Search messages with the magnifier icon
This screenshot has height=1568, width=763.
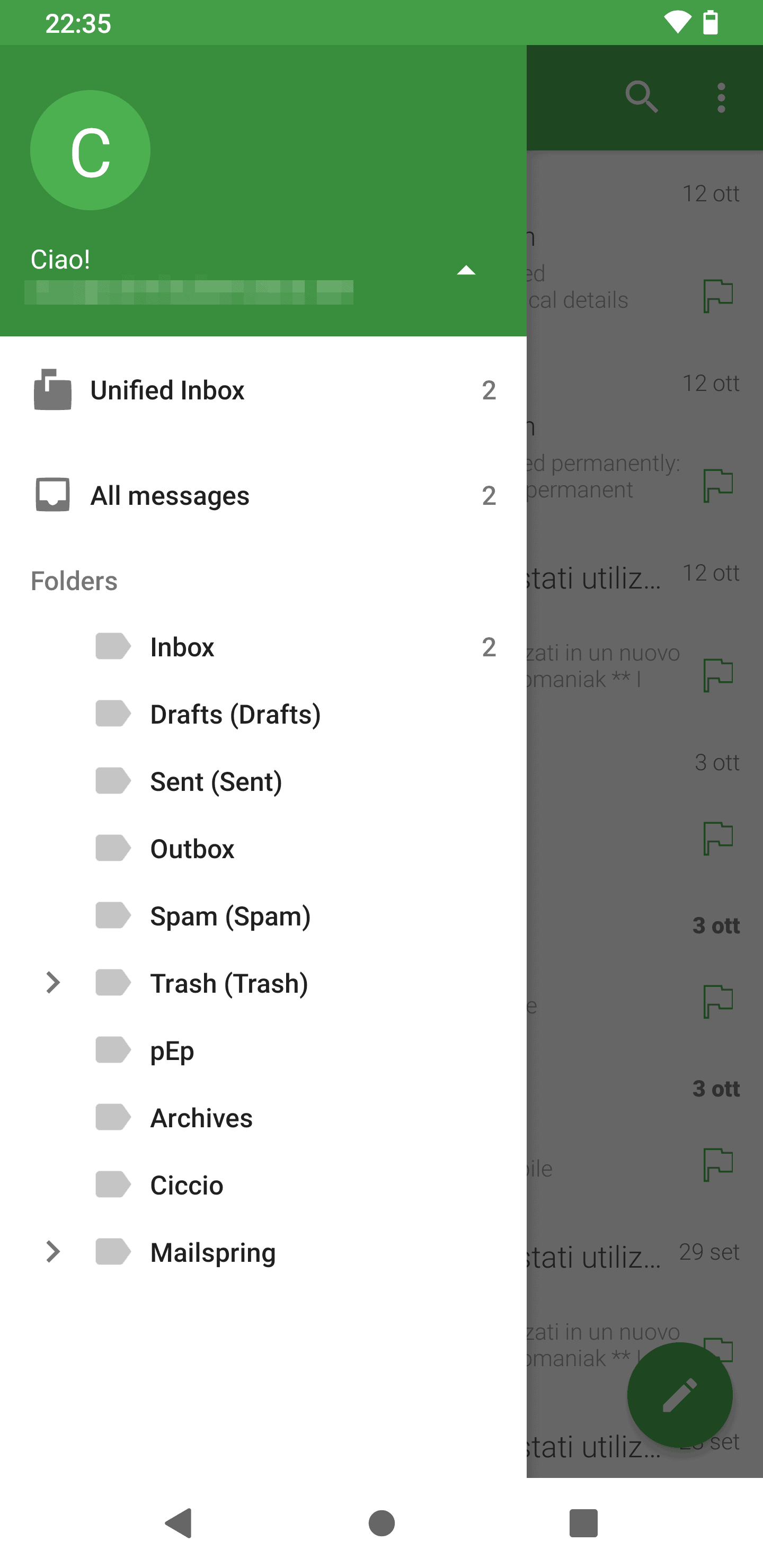[x=642, y=97]
